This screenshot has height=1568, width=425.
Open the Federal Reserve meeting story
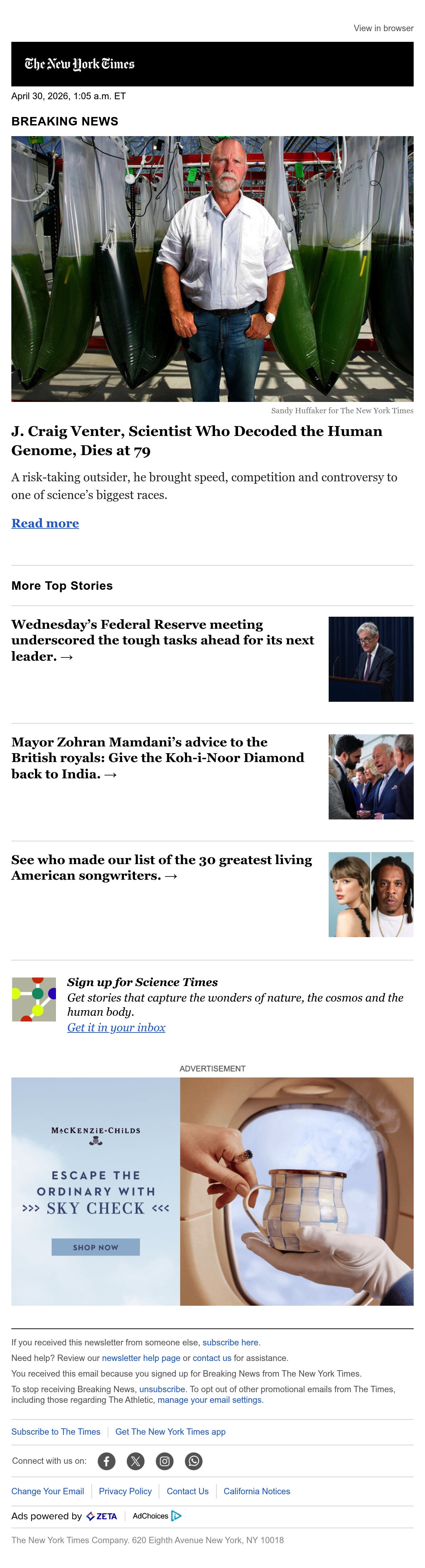click(162, 640)
